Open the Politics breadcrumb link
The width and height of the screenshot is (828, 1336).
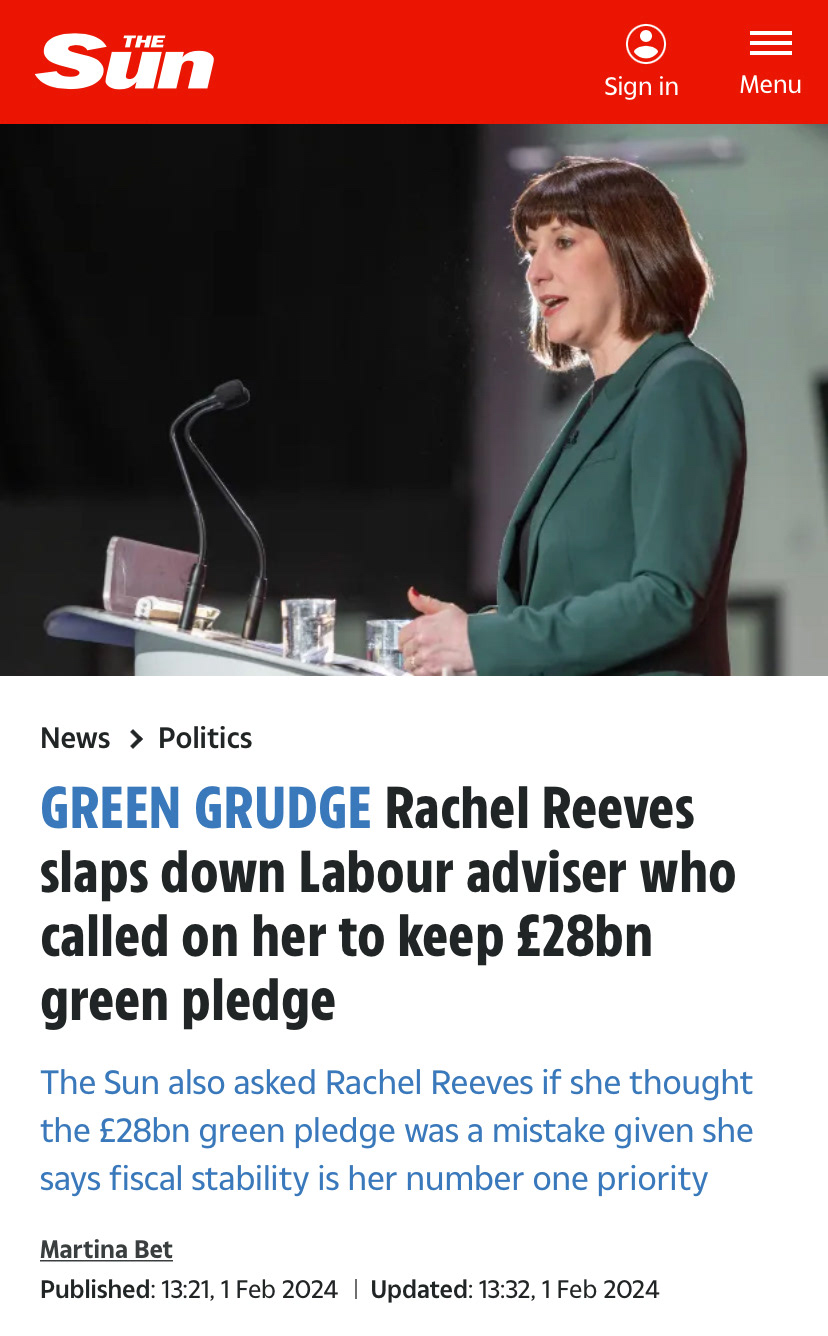pyautogui.click(x=205, y=738)
